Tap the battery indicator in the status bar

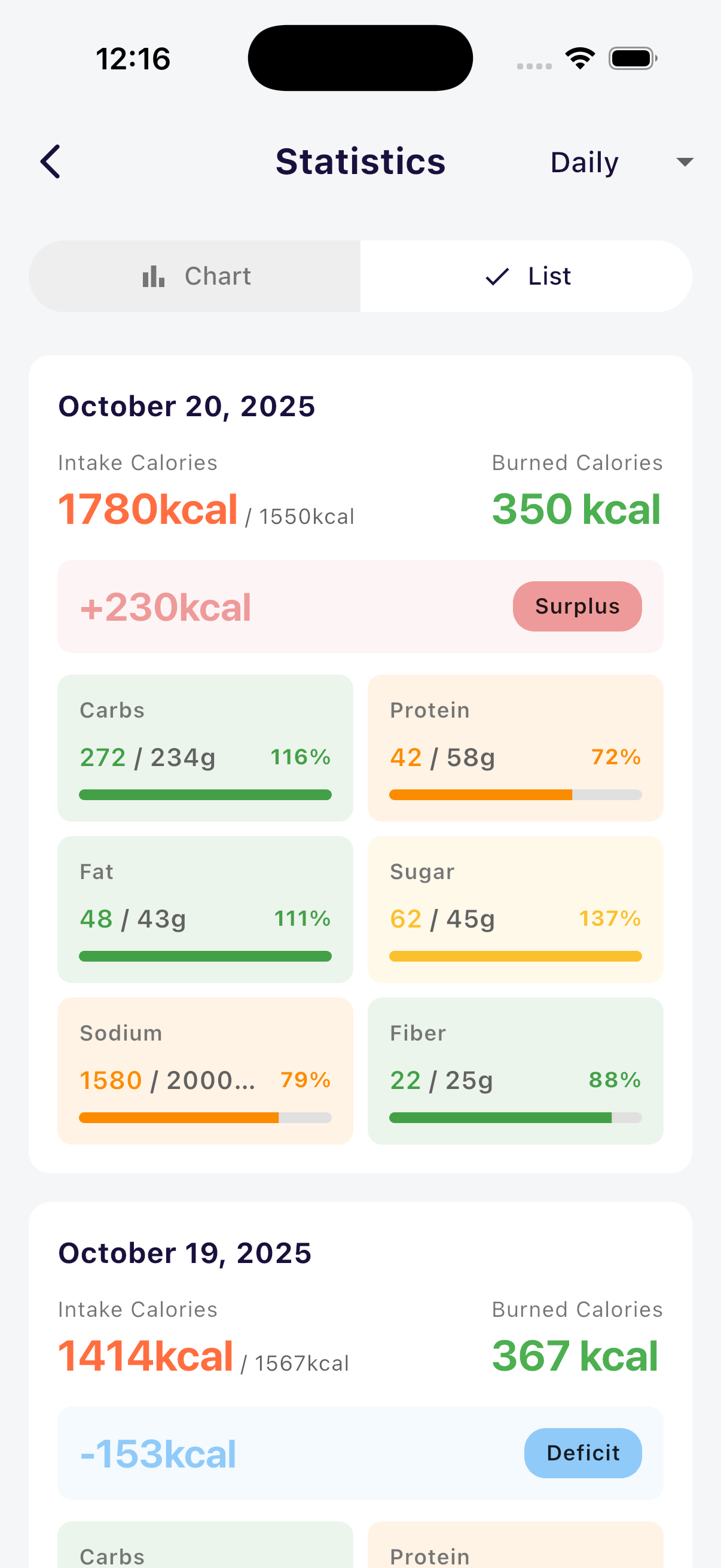[631, 57]
